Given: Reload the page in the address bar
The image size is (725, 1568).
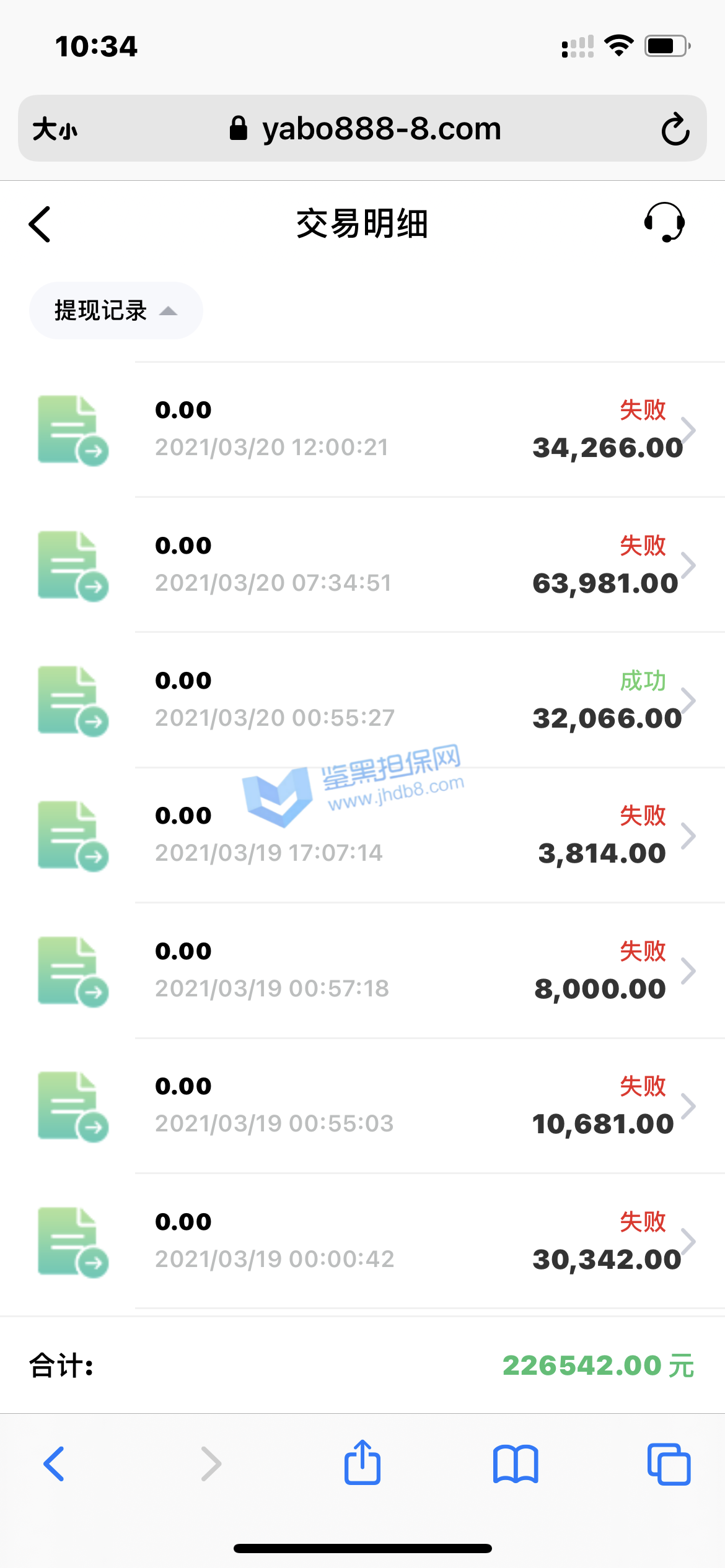Looking at the screenshot, I should click(675, 129).
